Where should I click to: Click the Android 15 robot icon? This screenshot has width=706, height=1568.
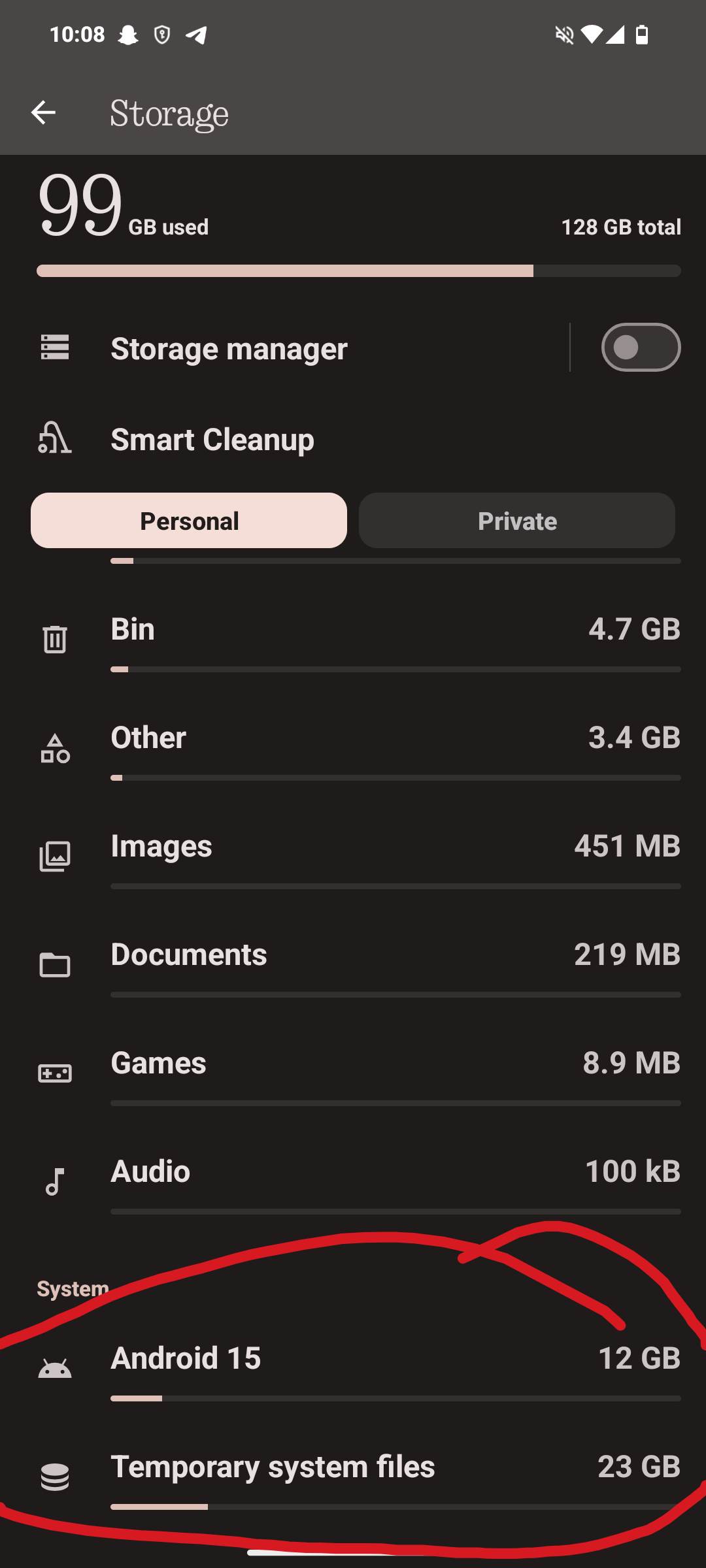(x=56, y=1367)
